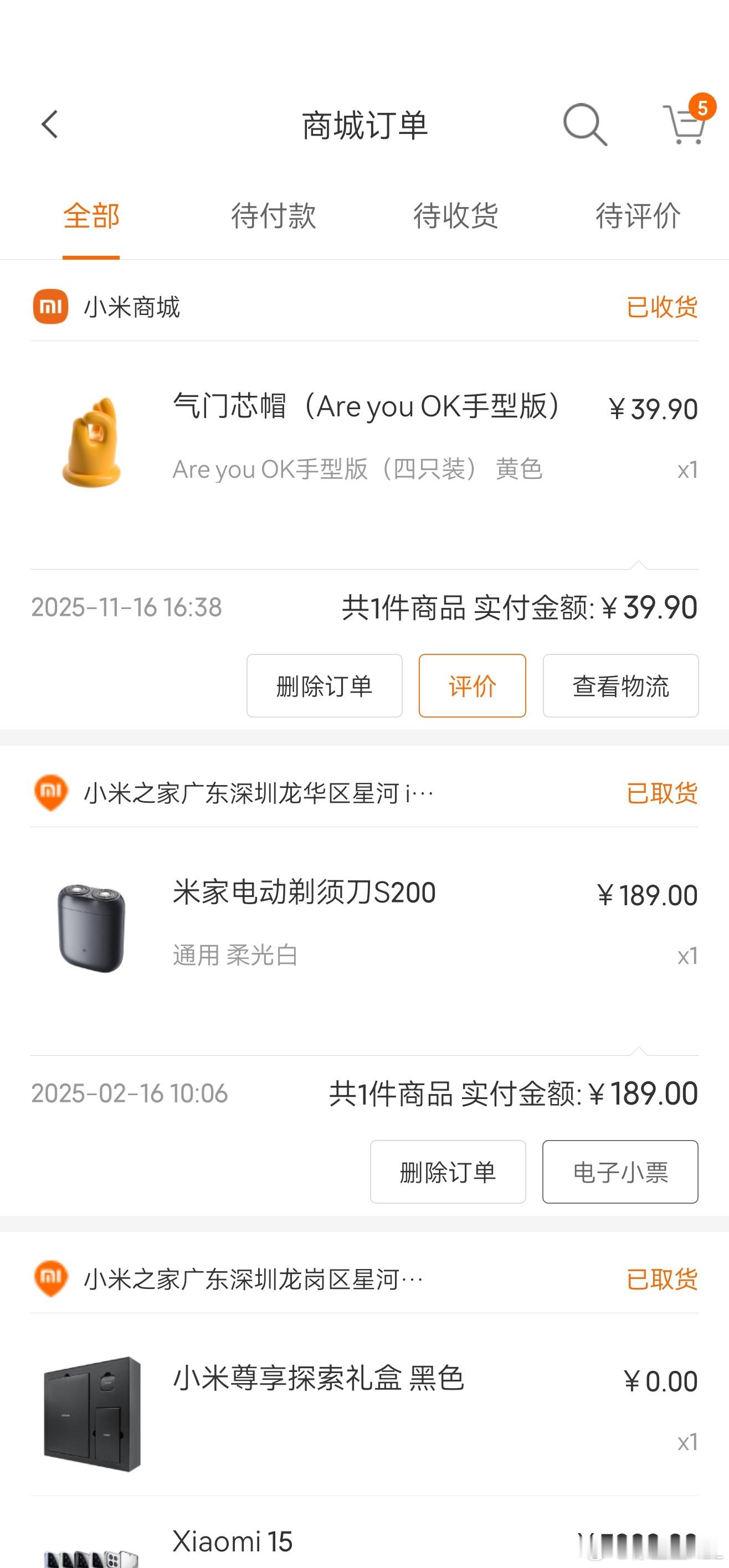
Task: Open the 气门芯帽 order details
Action: click(366, 439)
